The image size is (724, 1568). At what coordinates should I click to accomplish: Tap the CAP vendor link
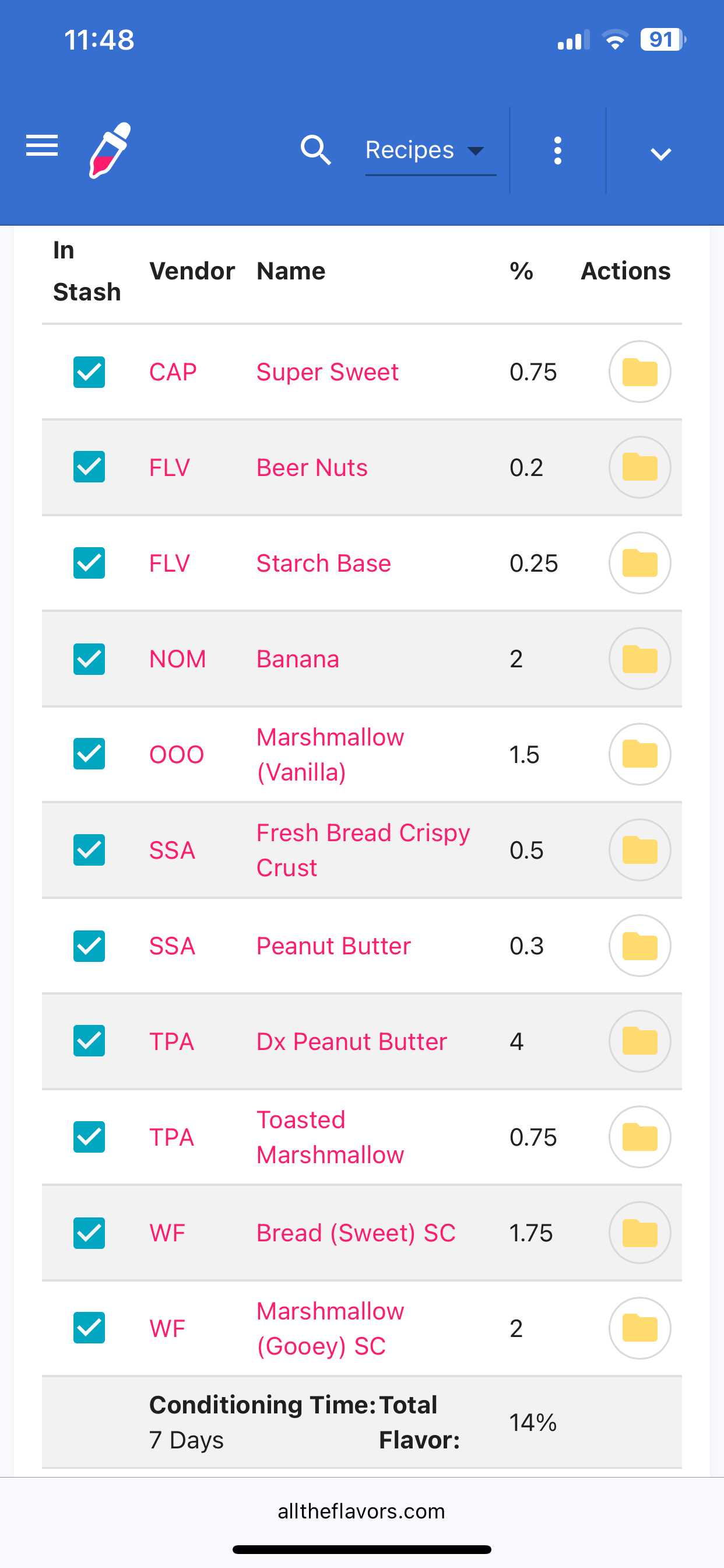coord(173,372)
